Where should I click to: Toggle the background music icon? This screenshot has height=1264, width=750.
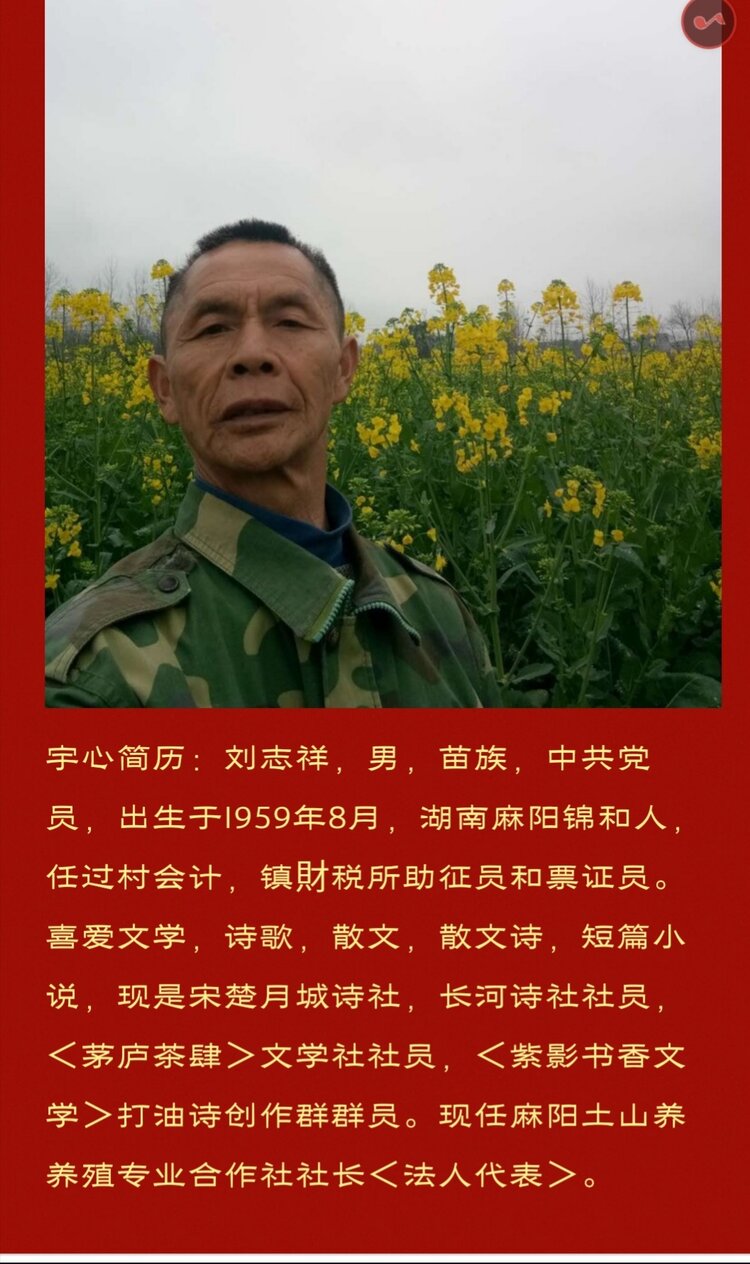click(x=709, y=22)
